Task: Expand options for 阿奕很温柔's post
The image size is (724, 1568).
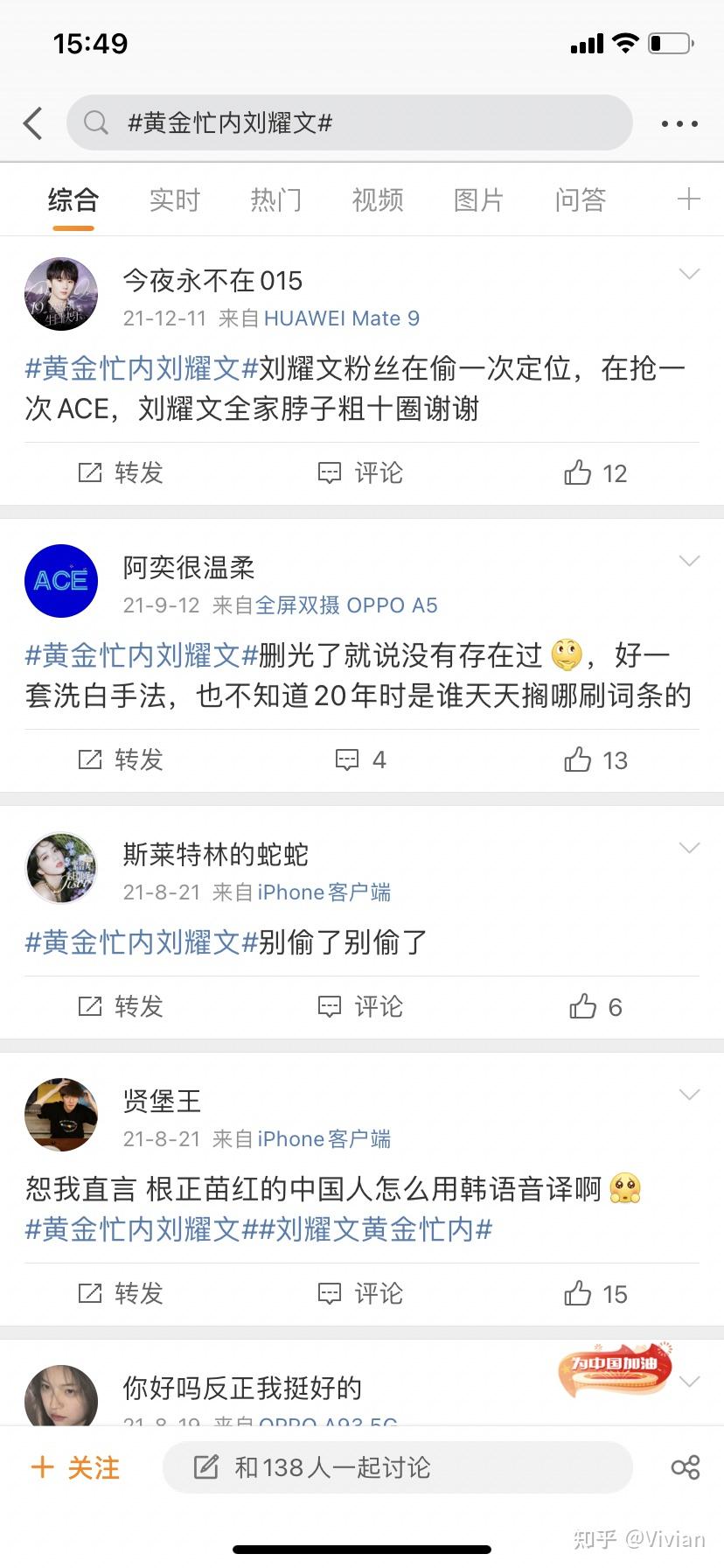Action: tap(689, 561)
